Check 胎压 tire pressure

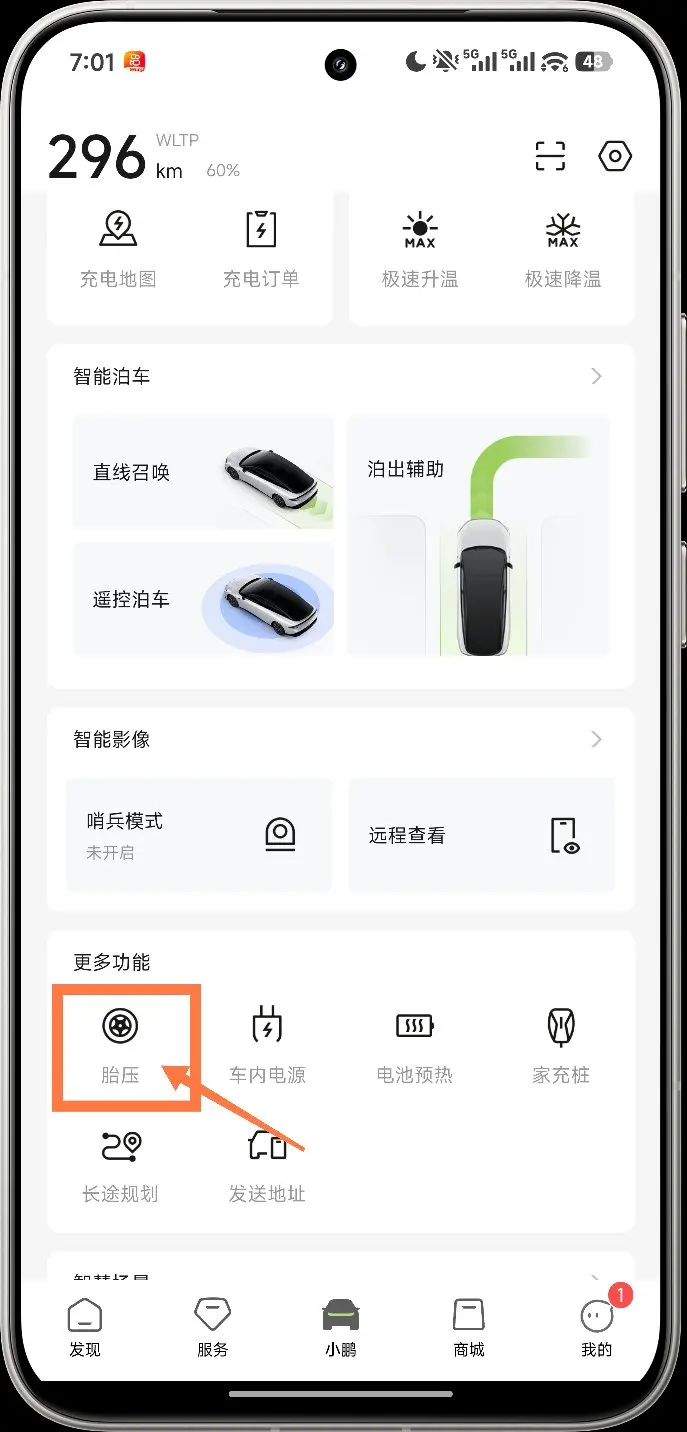pyautogui.click(x=120, y=1047)
